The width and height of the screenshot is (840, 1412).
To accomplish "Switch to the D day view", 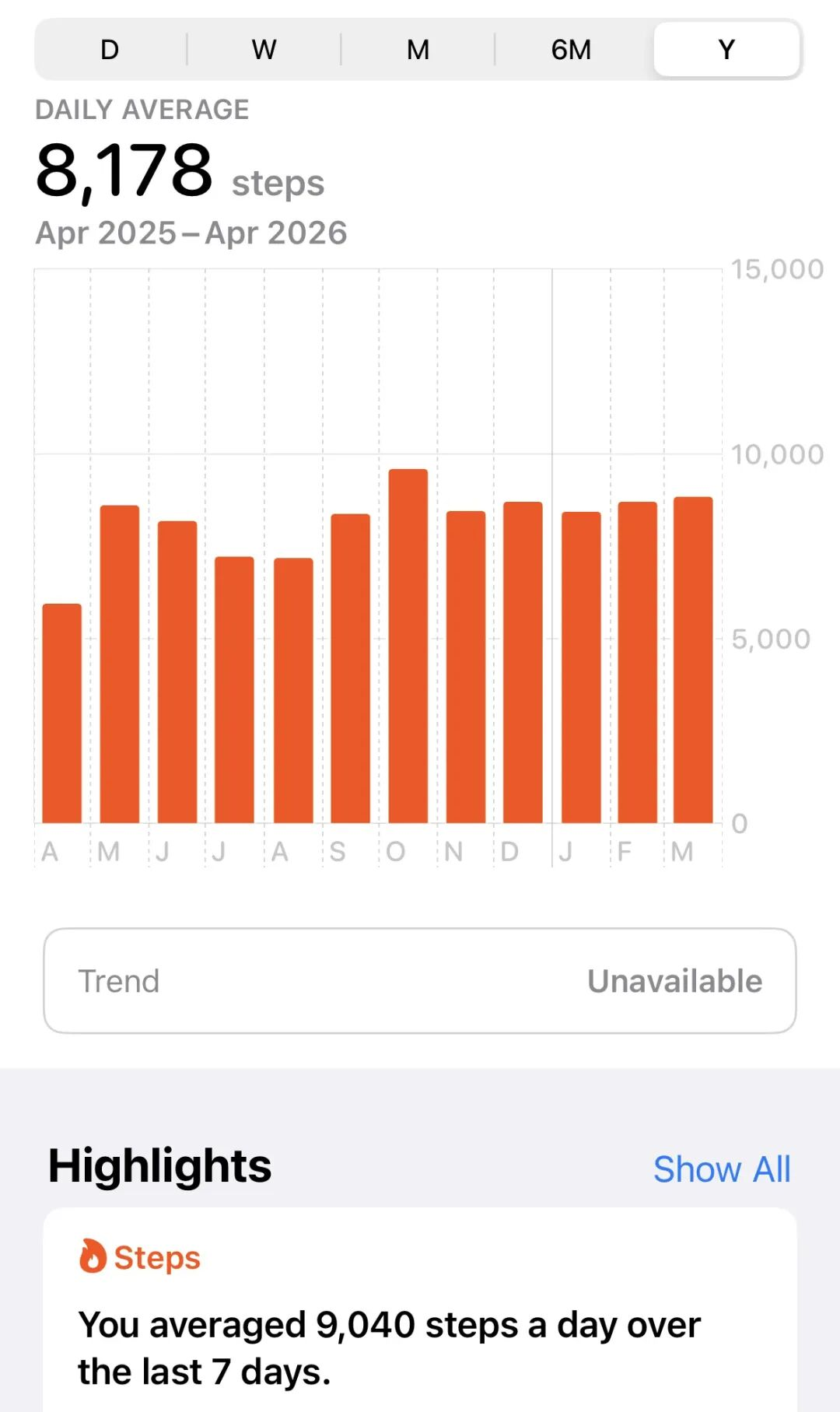I will pyautogui.click(x=110, y=50).
